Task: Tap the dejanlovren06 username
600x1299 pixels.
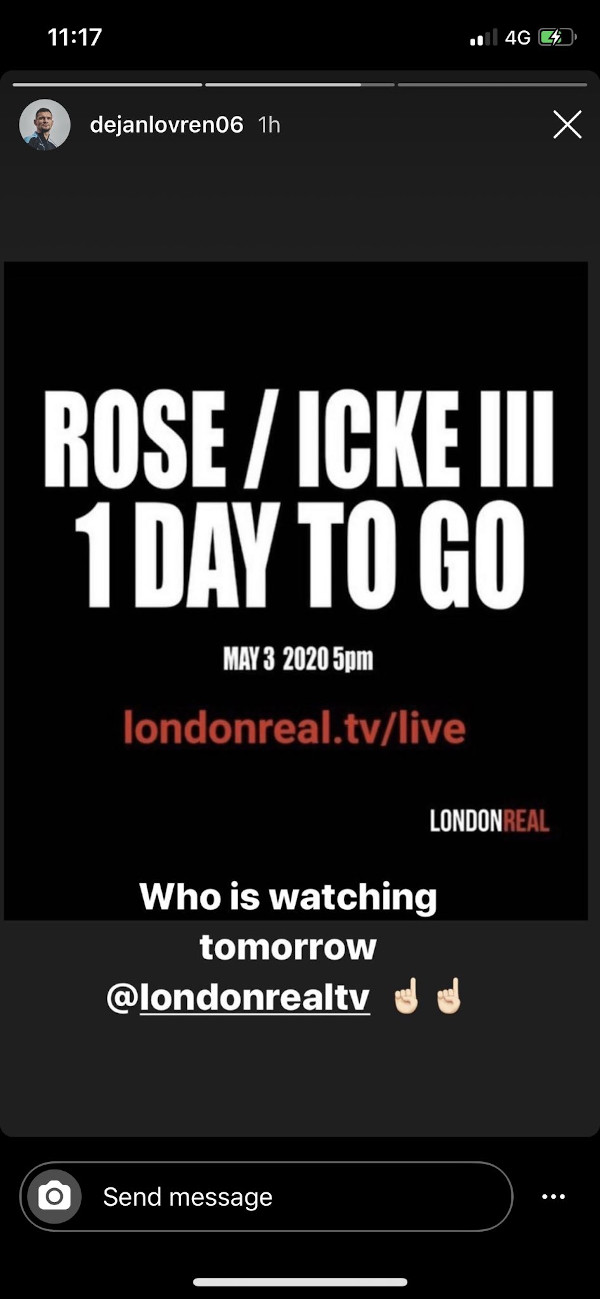Action: [166, 125]
